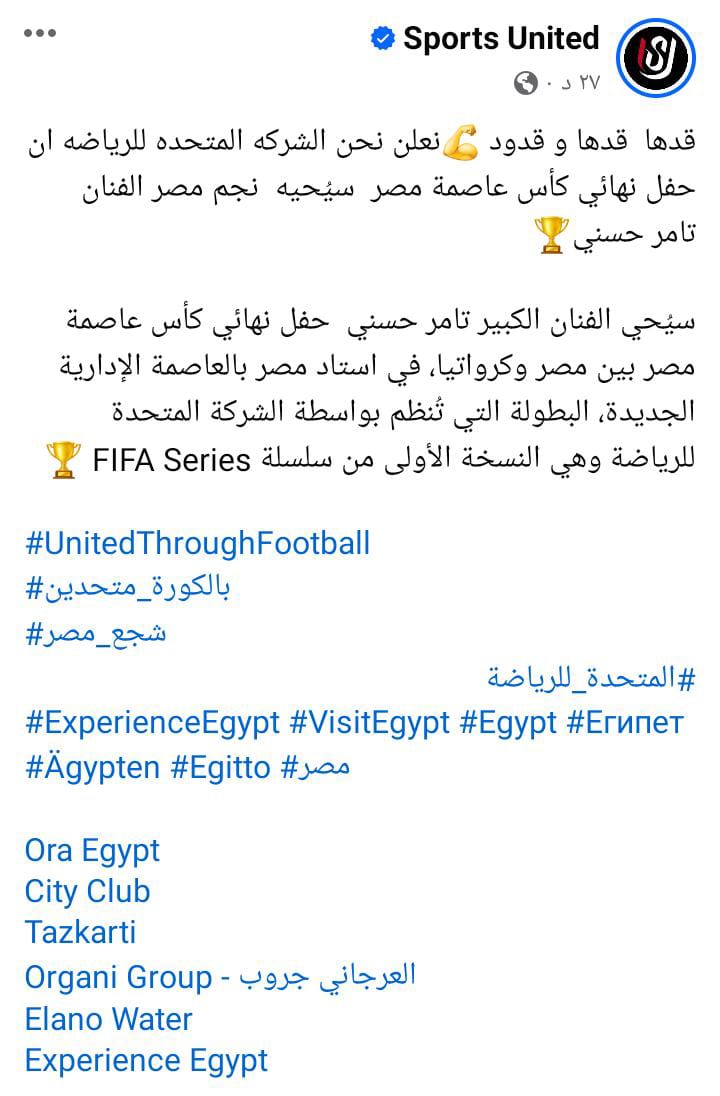Image resolution: width=720 pixels, height=1096 pixels.
Task: Open the tagged page Elano Water
Action: pyautogui.click(x=108, y=1019)
